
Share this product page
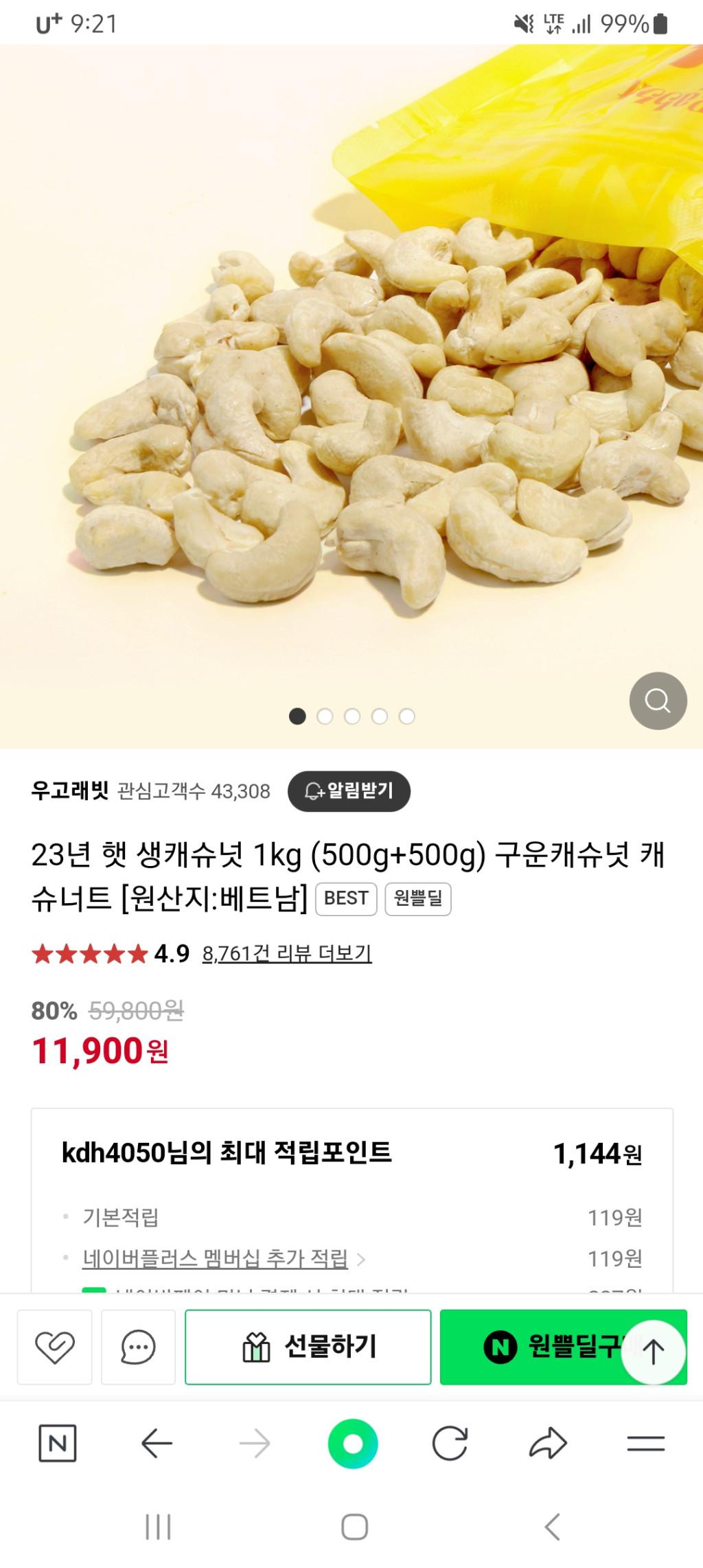[548, 1443]
